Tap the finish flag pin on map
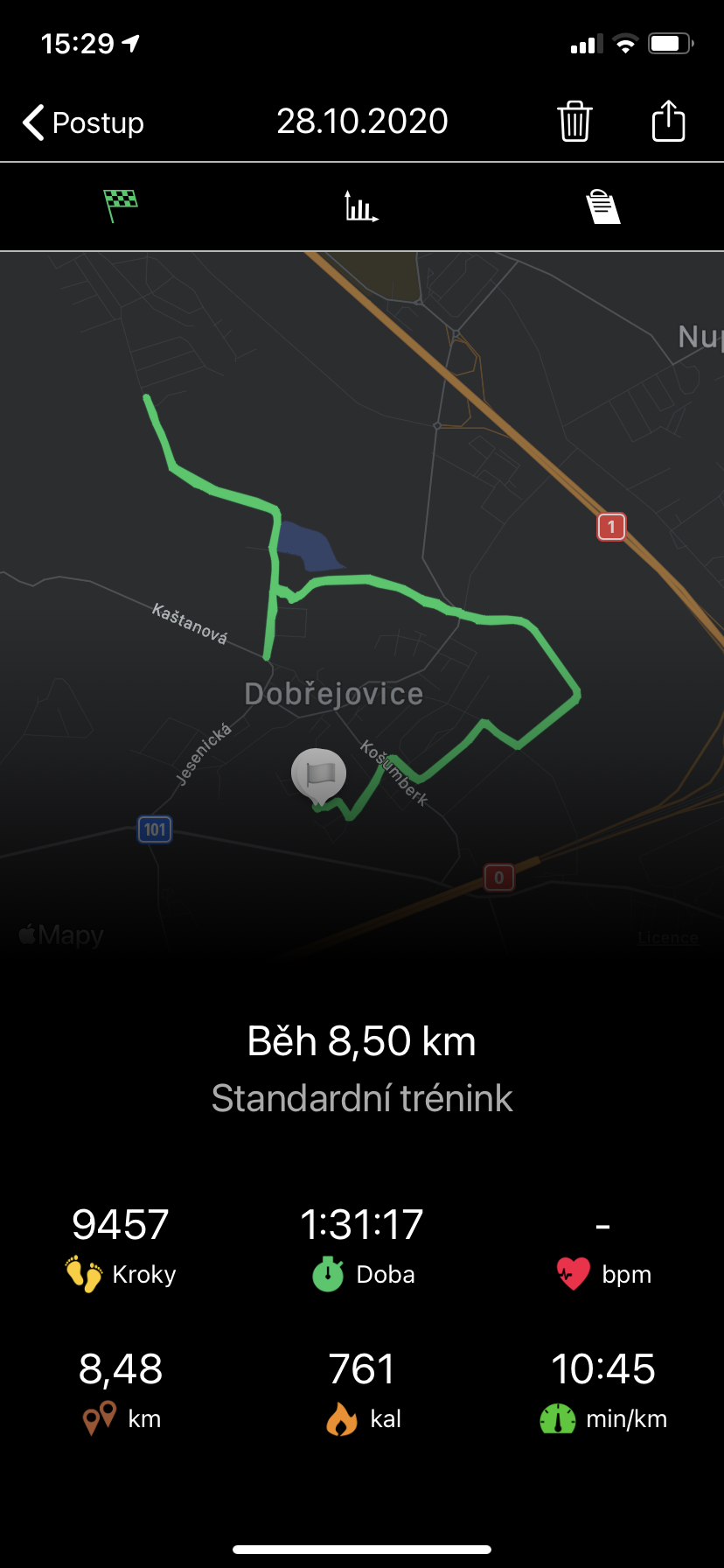 [318, 775]
